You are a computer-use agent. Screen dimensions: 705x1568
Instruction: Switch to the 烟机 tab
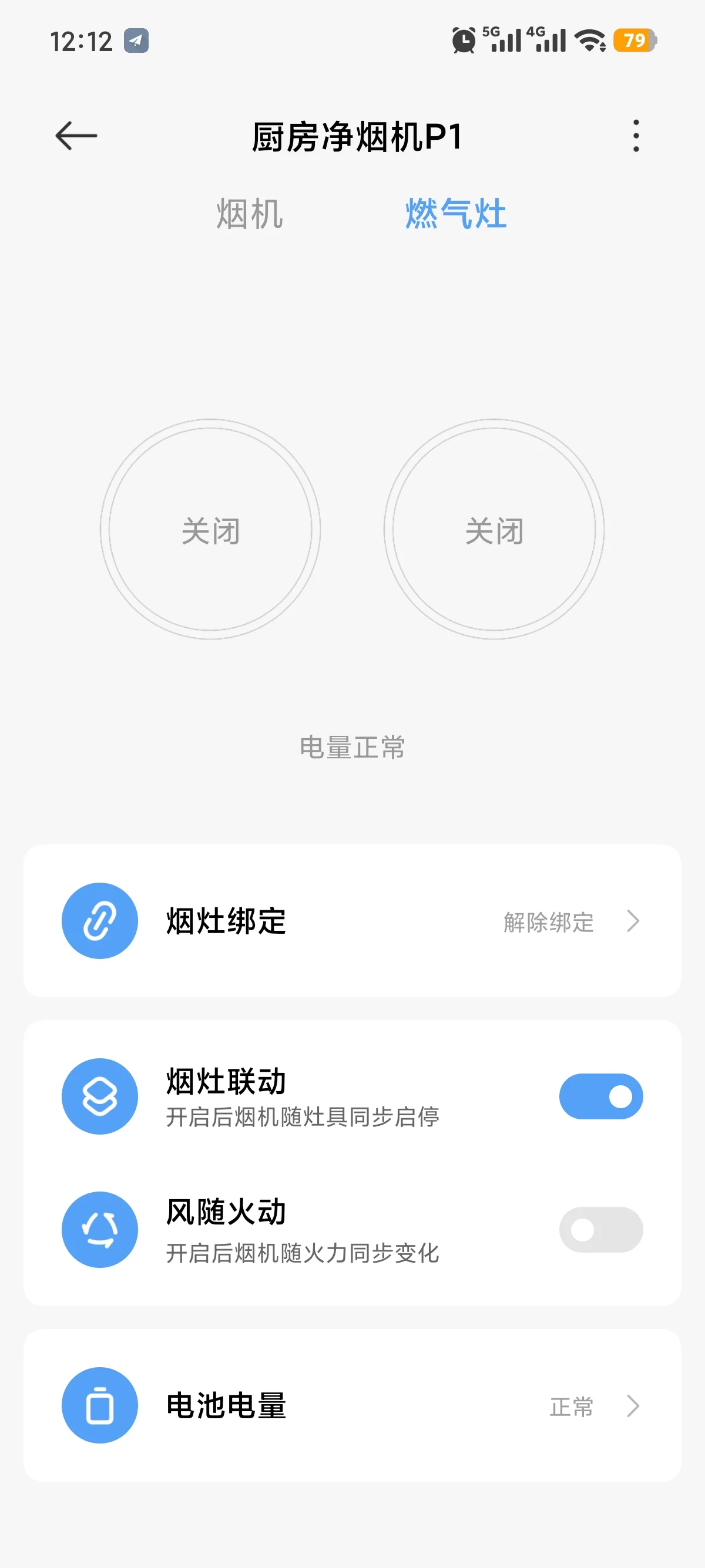pos(250,214)
